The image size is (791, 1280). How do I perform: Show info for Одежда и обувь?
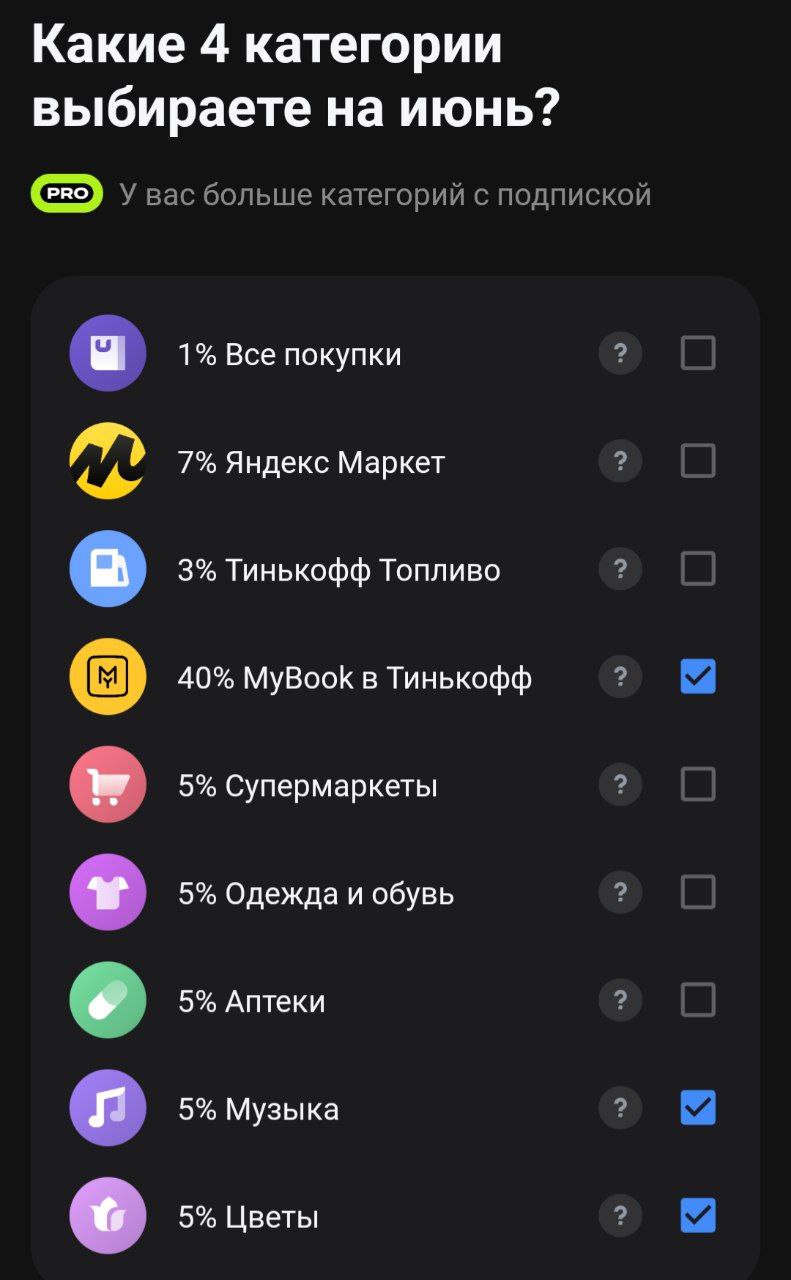click(x=621, y=891)
